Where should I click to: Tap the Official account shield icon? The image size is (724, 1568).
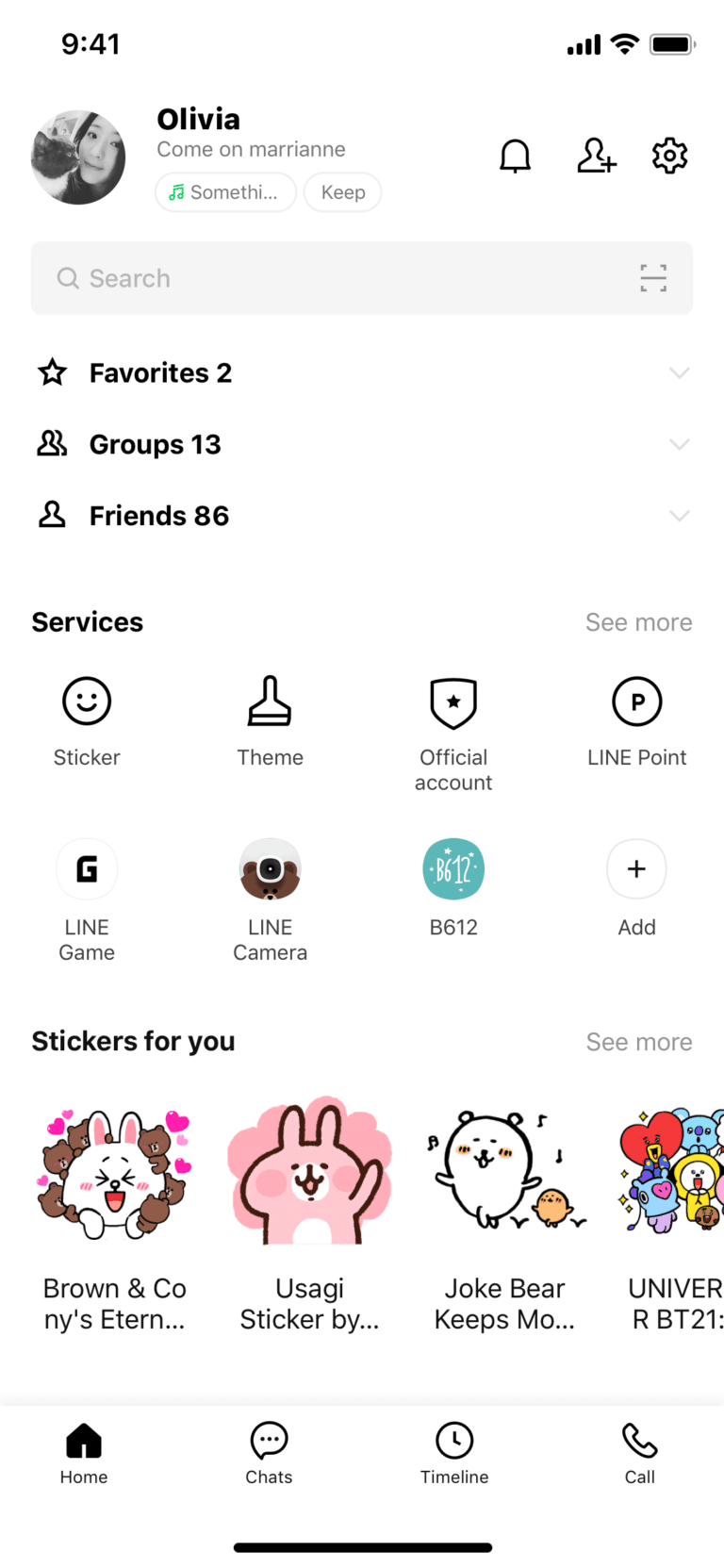[x=453, y=701]
